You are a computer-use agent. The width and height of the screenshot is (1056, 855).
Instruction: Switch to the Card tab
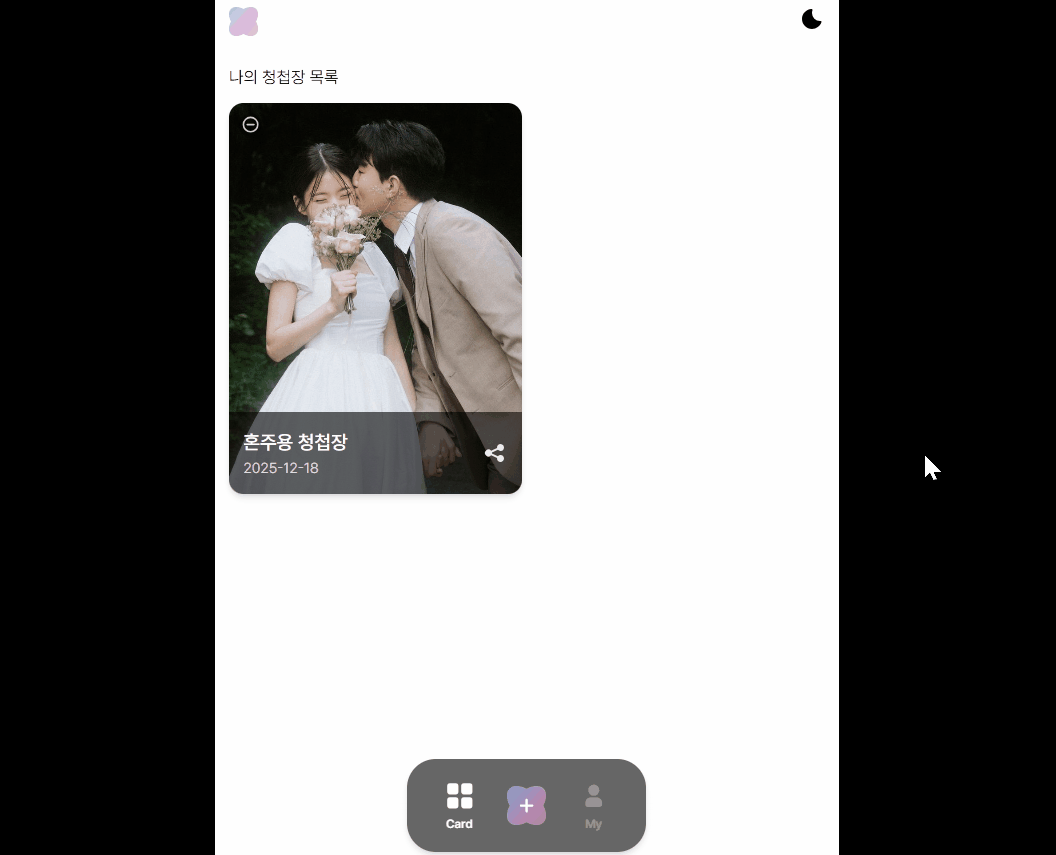click(x=459, y=805)
